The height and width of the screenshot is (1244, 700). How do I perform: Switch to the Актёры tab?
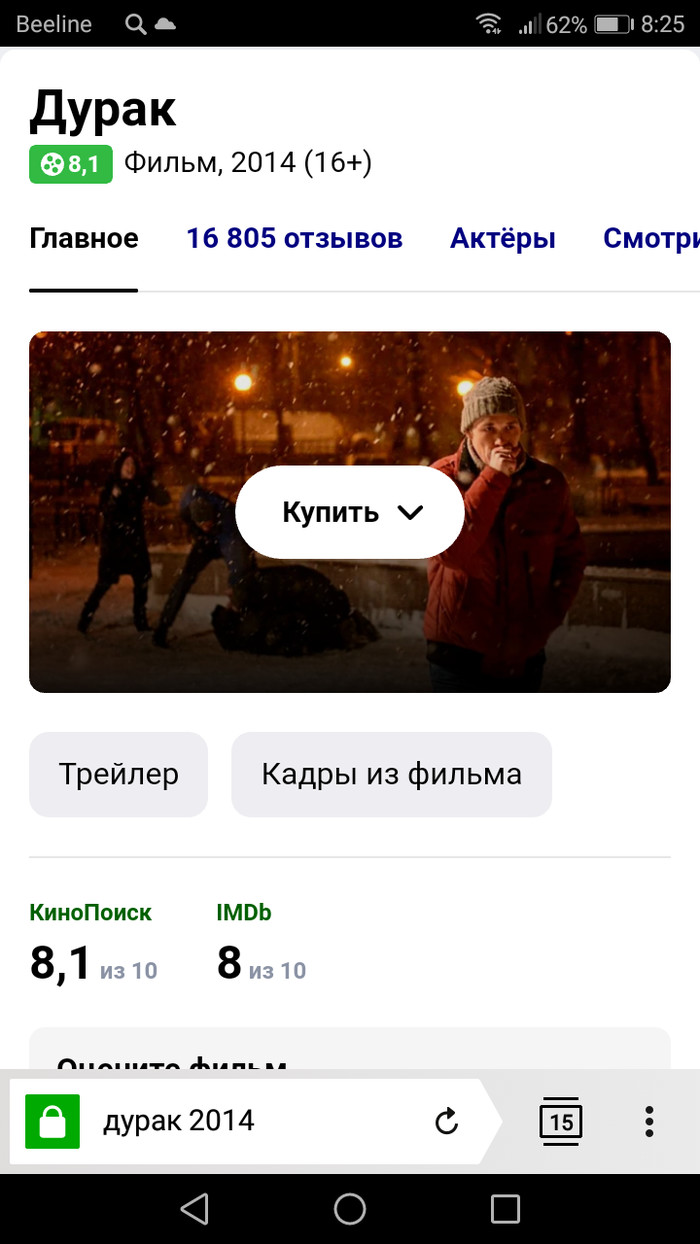pyautogui.click(x=503, y=239)
